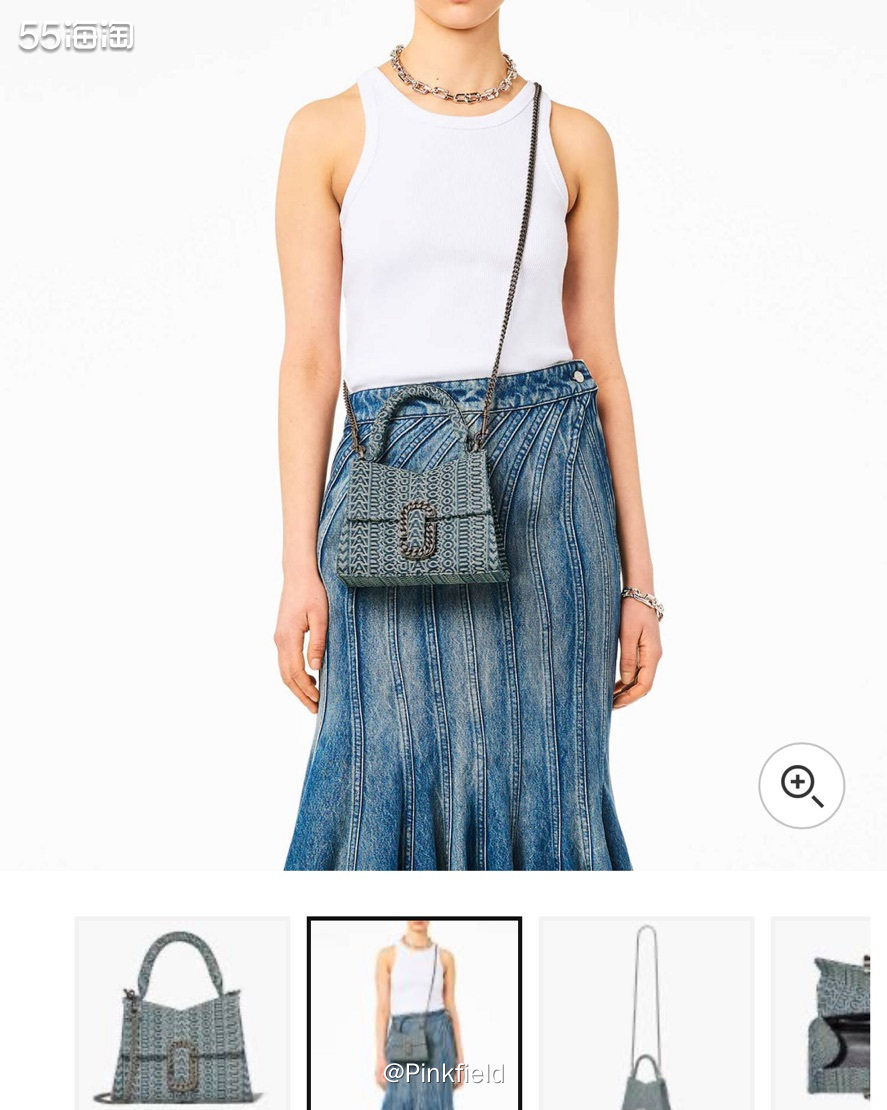Select the hanging chain strap thumbnail
887x1110 pixels.
click(x=646, y=1012)
